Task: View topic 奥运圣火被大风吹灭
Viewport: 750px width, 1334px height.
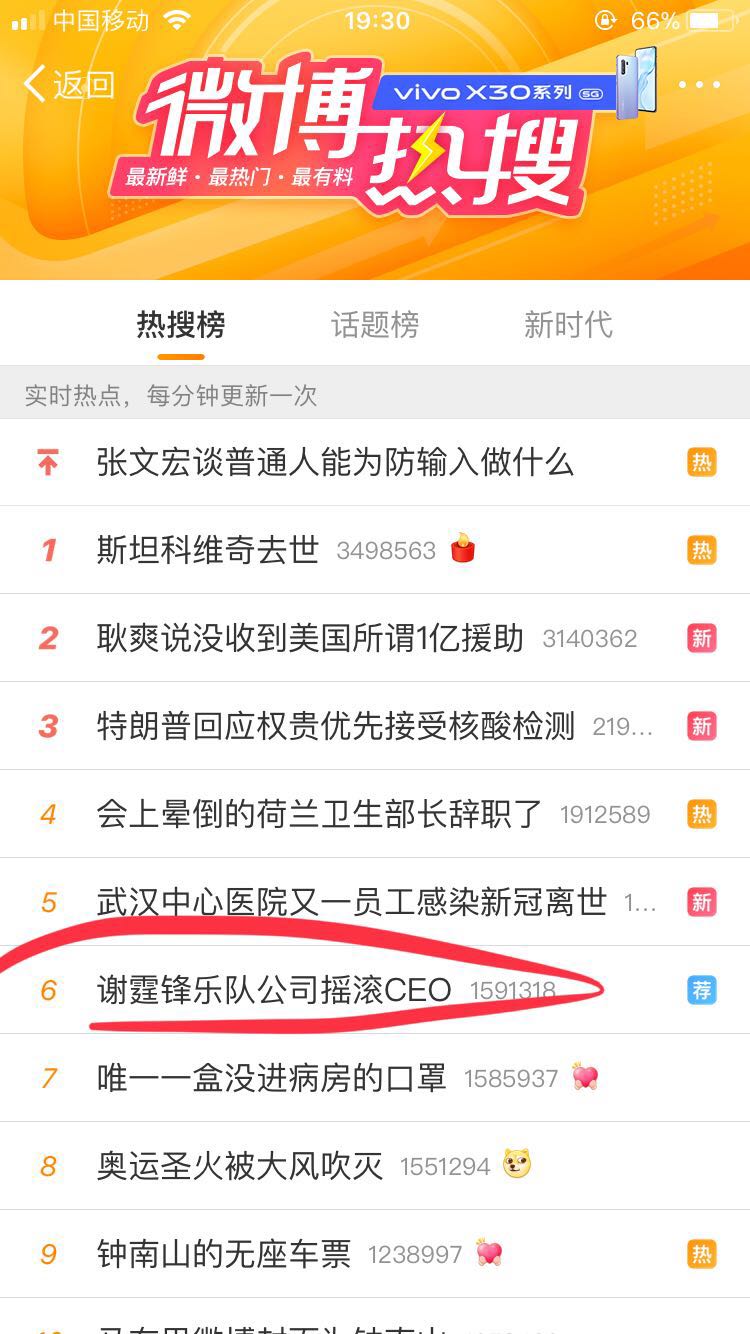Action: 240,1166
